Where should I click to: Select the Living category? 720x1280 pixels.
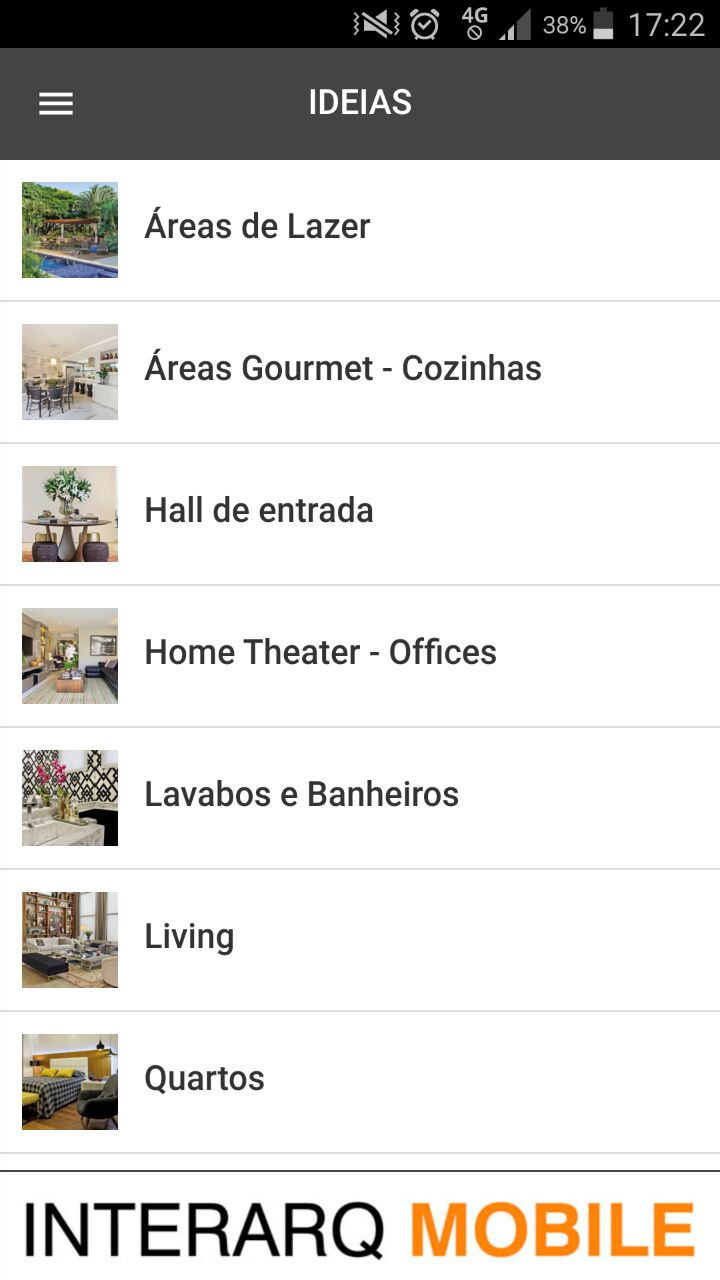pos(360,940)
